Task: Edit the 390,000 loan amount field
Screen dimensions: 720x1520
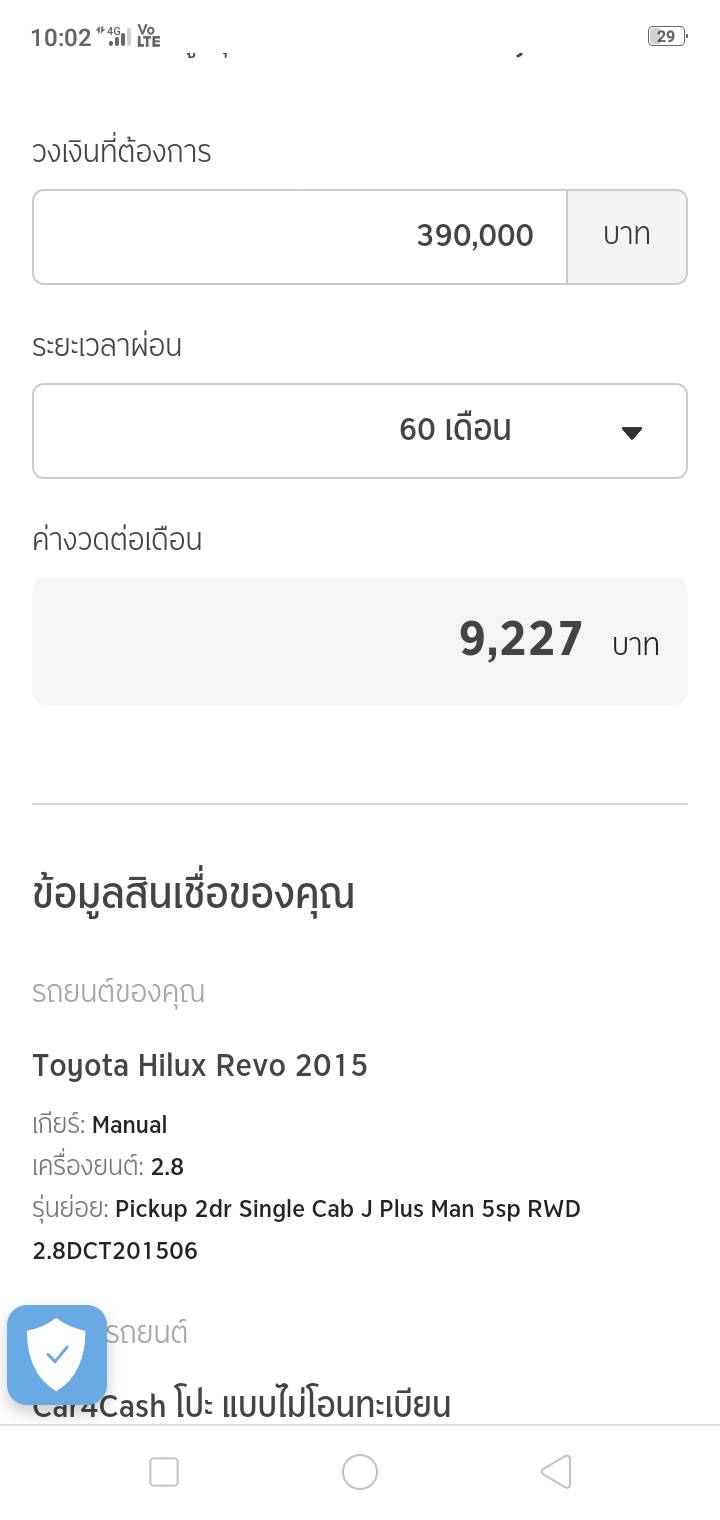Action: coord(300,237)
